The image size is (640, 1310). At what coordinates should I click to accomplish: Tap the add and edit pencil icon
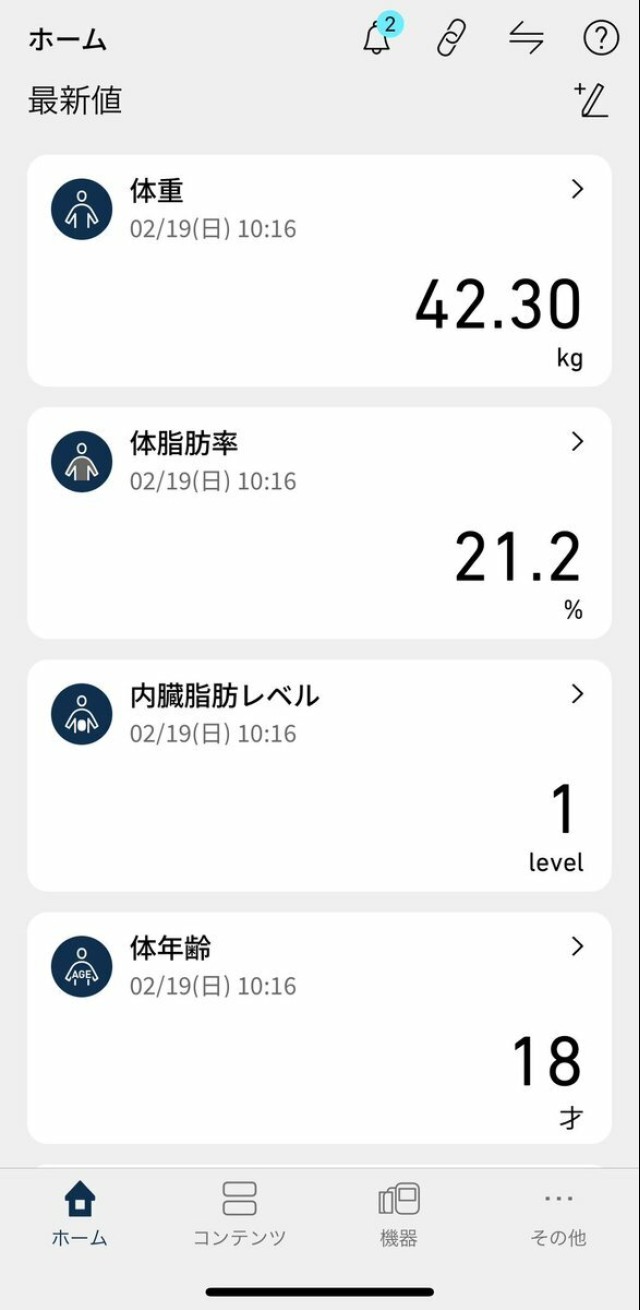pos(592,100)
